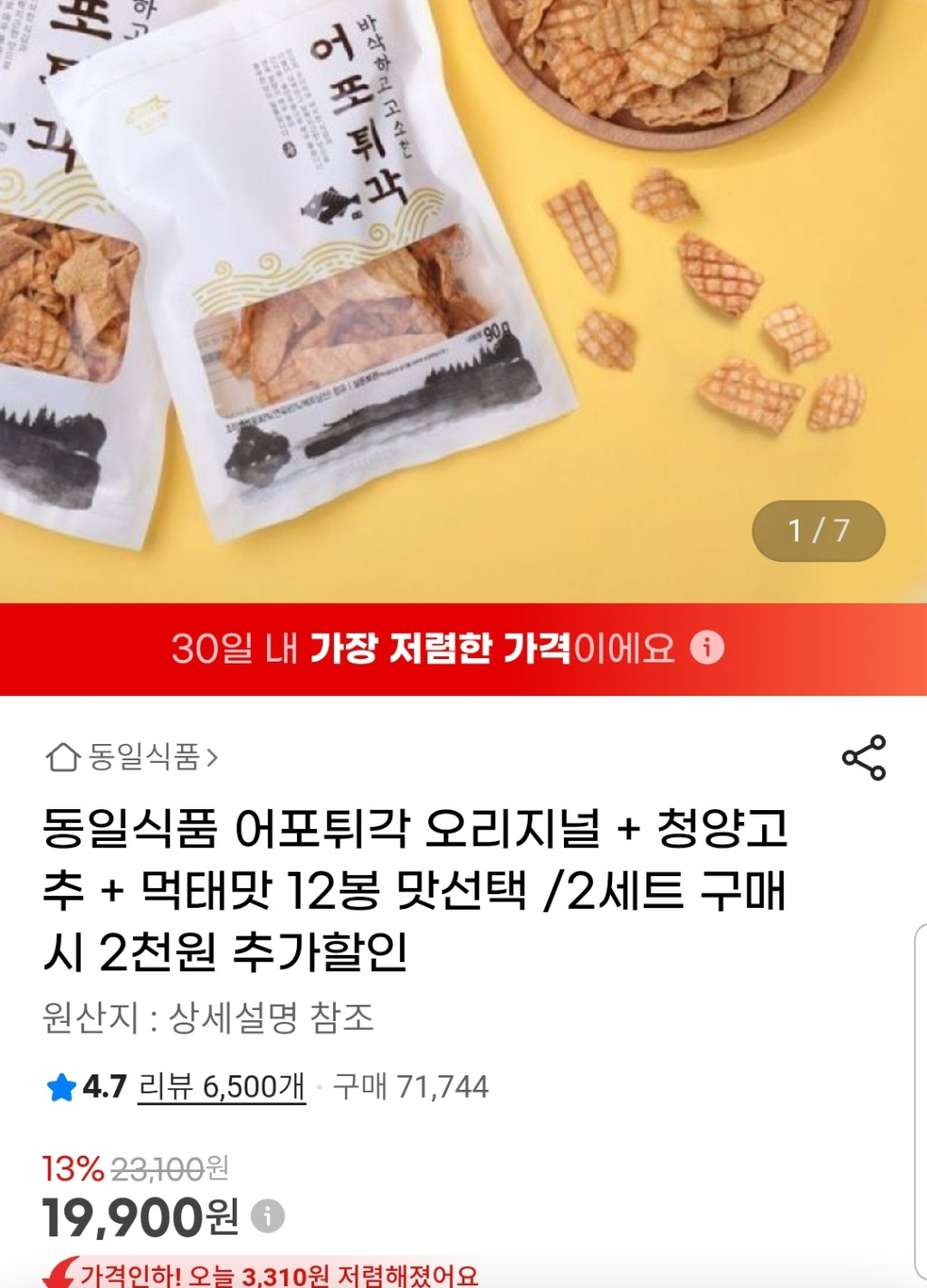
Task: Open the 리뷰 6,500개 reviews link
Action: [221, 1086]
